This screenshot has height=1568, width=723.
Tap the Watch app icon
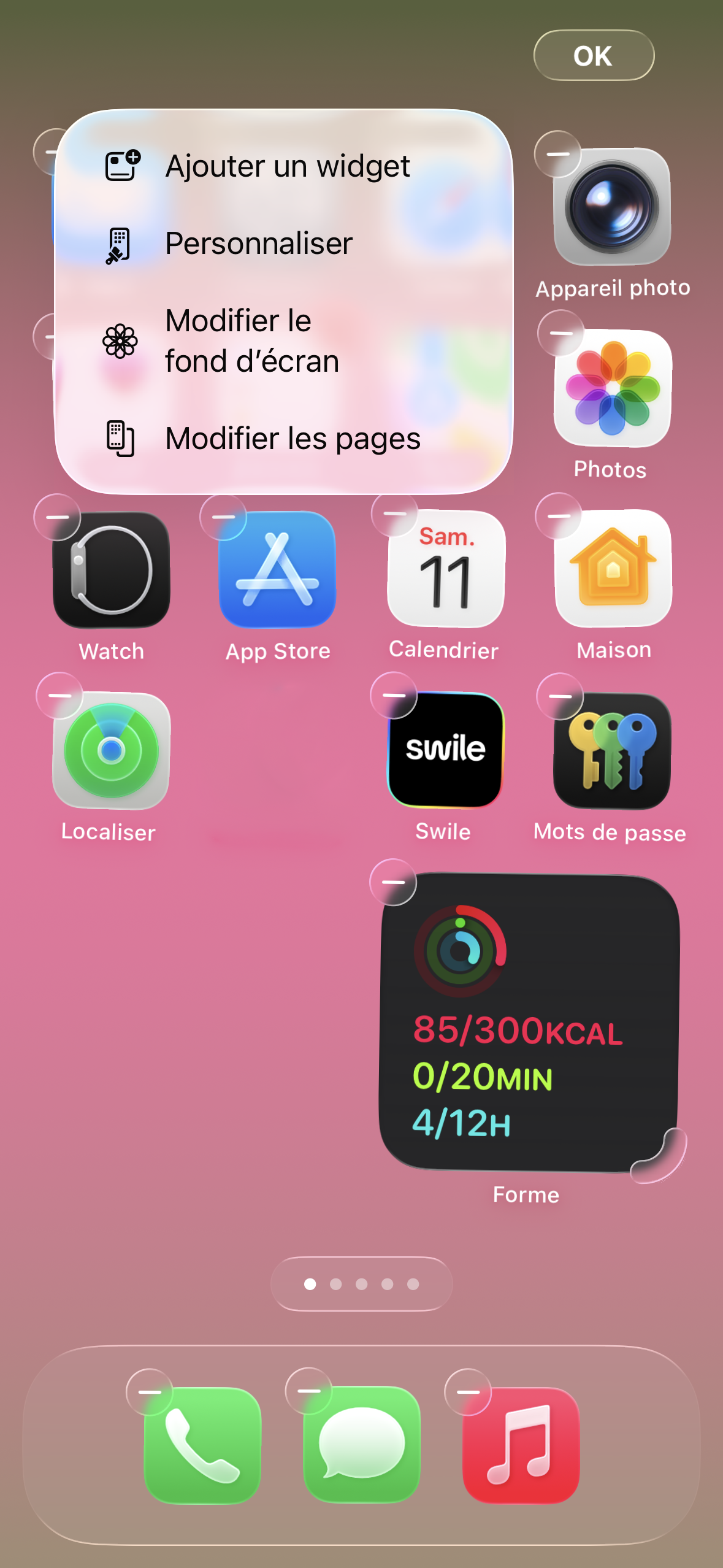click(112, 570)
